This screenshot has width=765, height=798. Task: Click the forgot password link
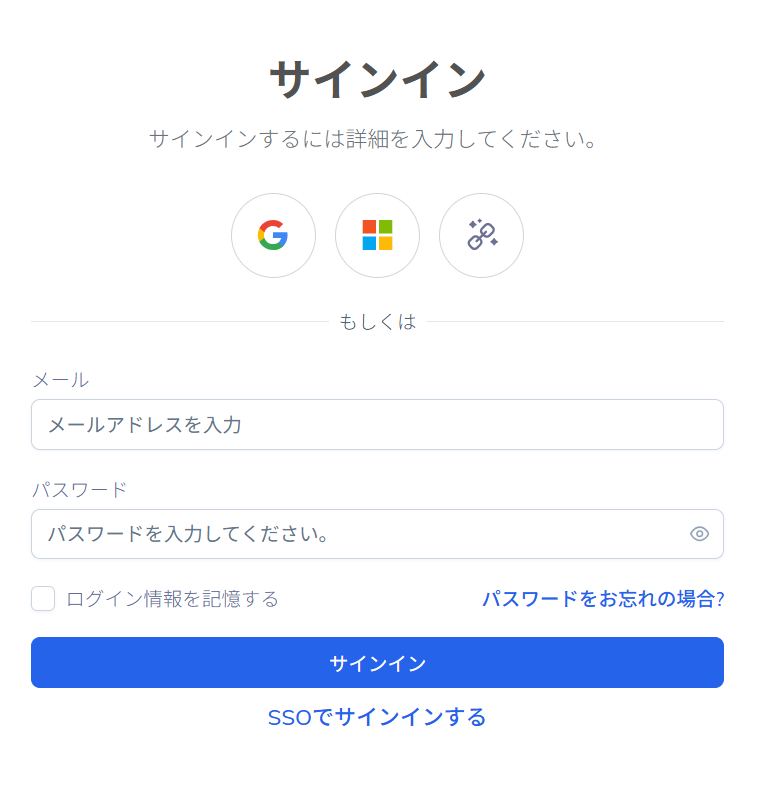click(603, 597)
